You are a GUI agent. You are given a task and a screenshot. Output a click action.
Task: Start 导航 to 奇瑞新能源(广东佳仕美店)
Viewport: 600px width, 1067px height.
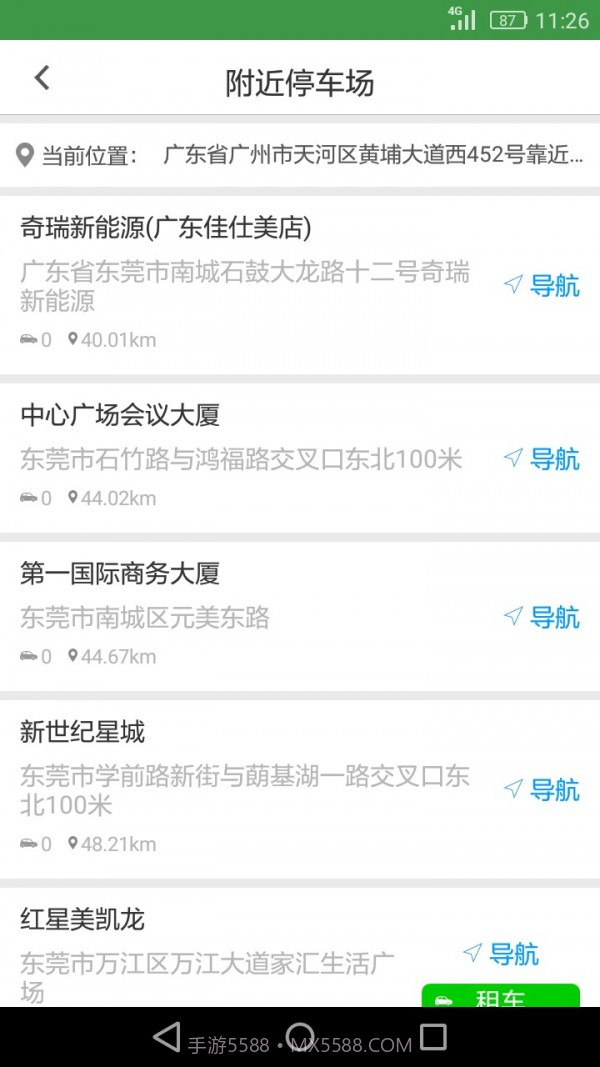coord(541,286)
